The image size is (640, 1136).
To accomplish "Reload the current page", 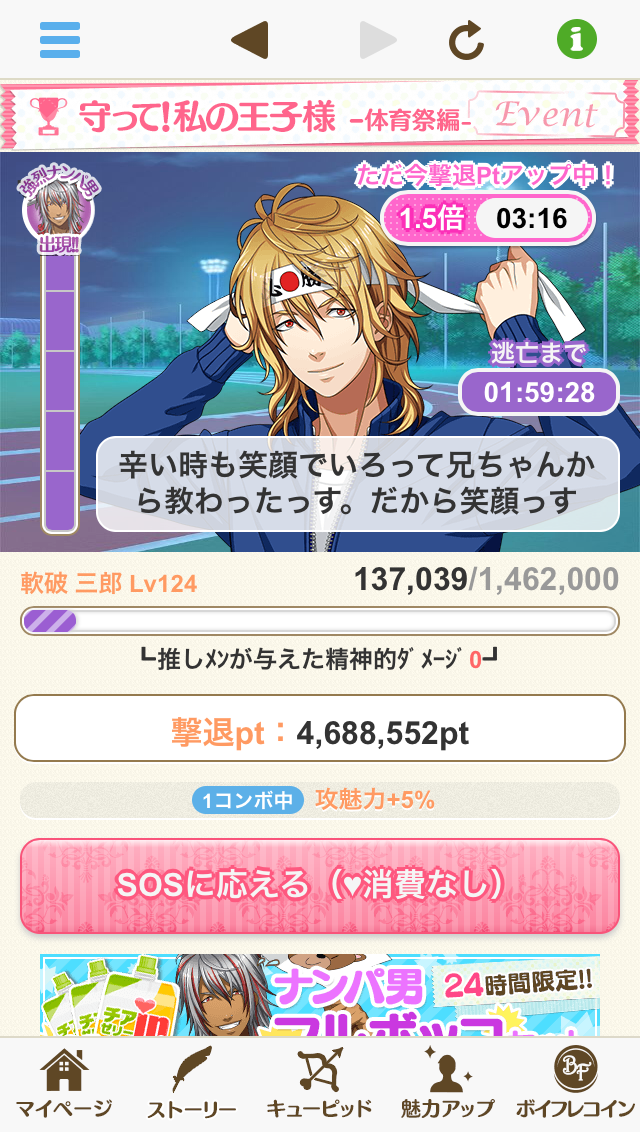I will point(466,40).
